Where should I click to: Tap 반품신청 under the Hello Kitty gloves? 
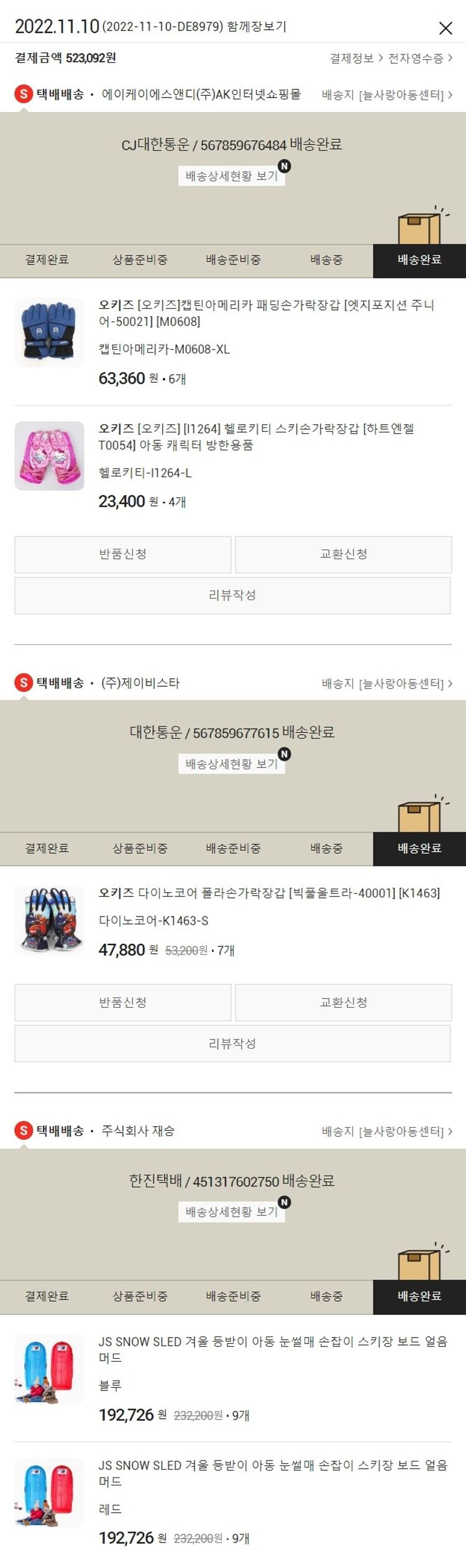click(x=123, y=554)
